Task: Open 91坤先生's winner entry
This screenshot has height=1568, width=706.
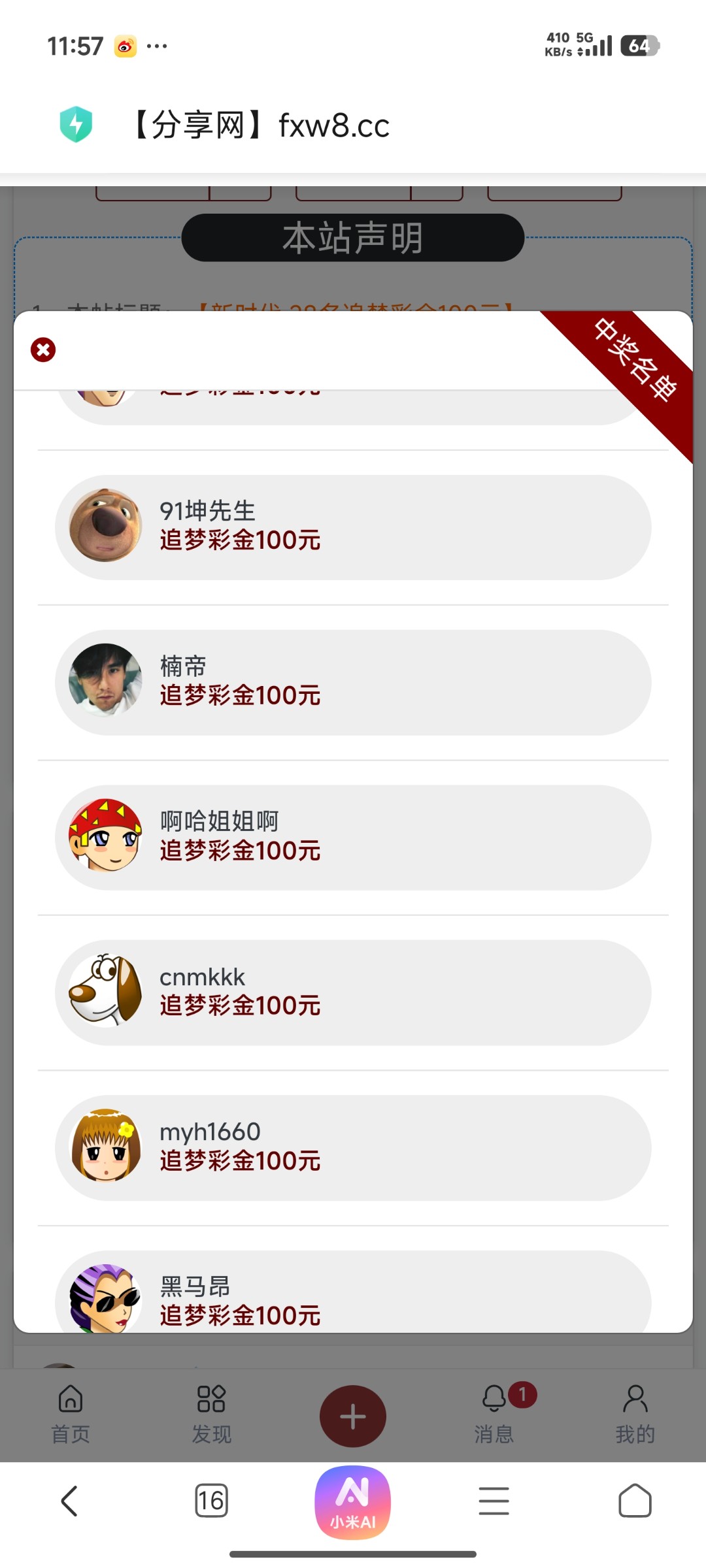Action: pos(353,526)
